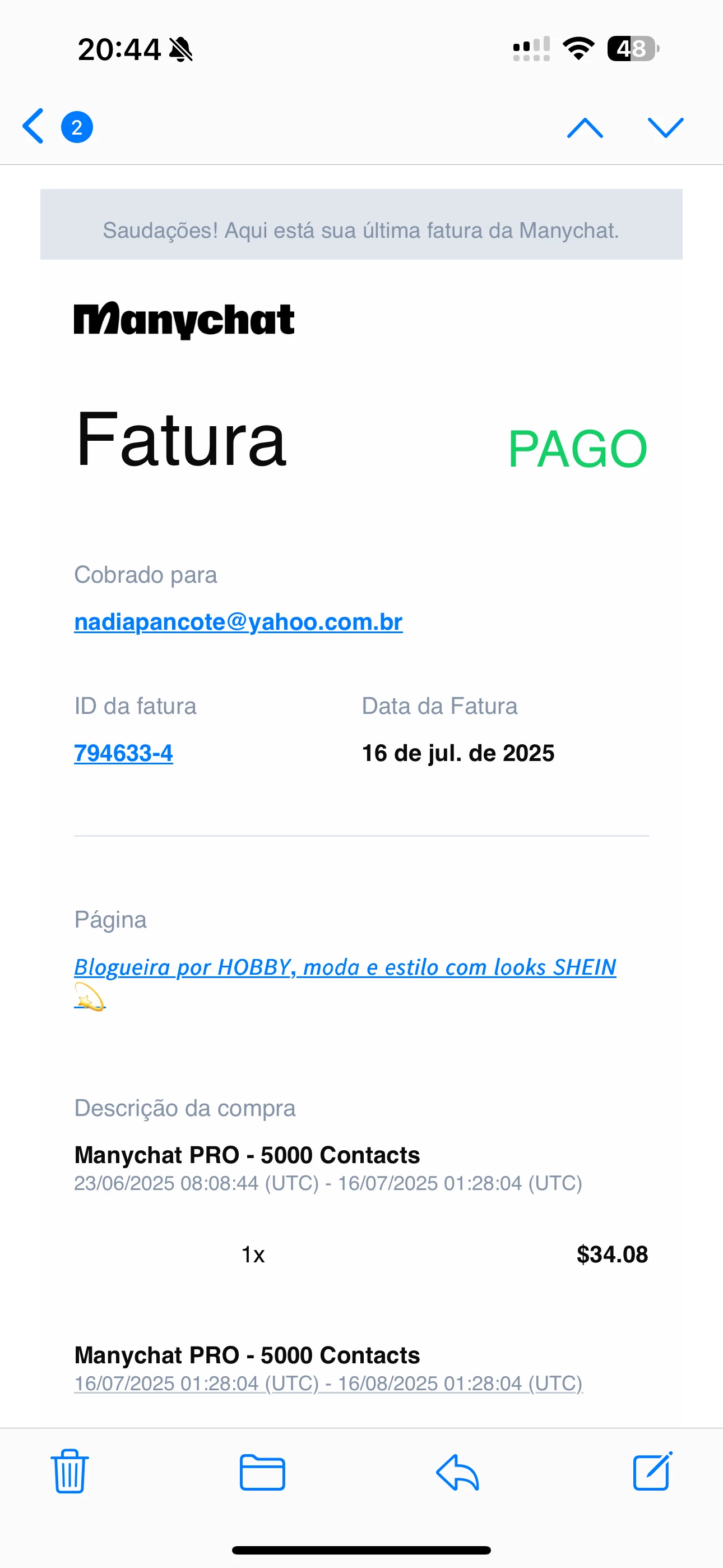Tap the 16/07/2025 - 16/08/2025 date range link
Screen dimensions: 723x1568
tap(328, 1383)
